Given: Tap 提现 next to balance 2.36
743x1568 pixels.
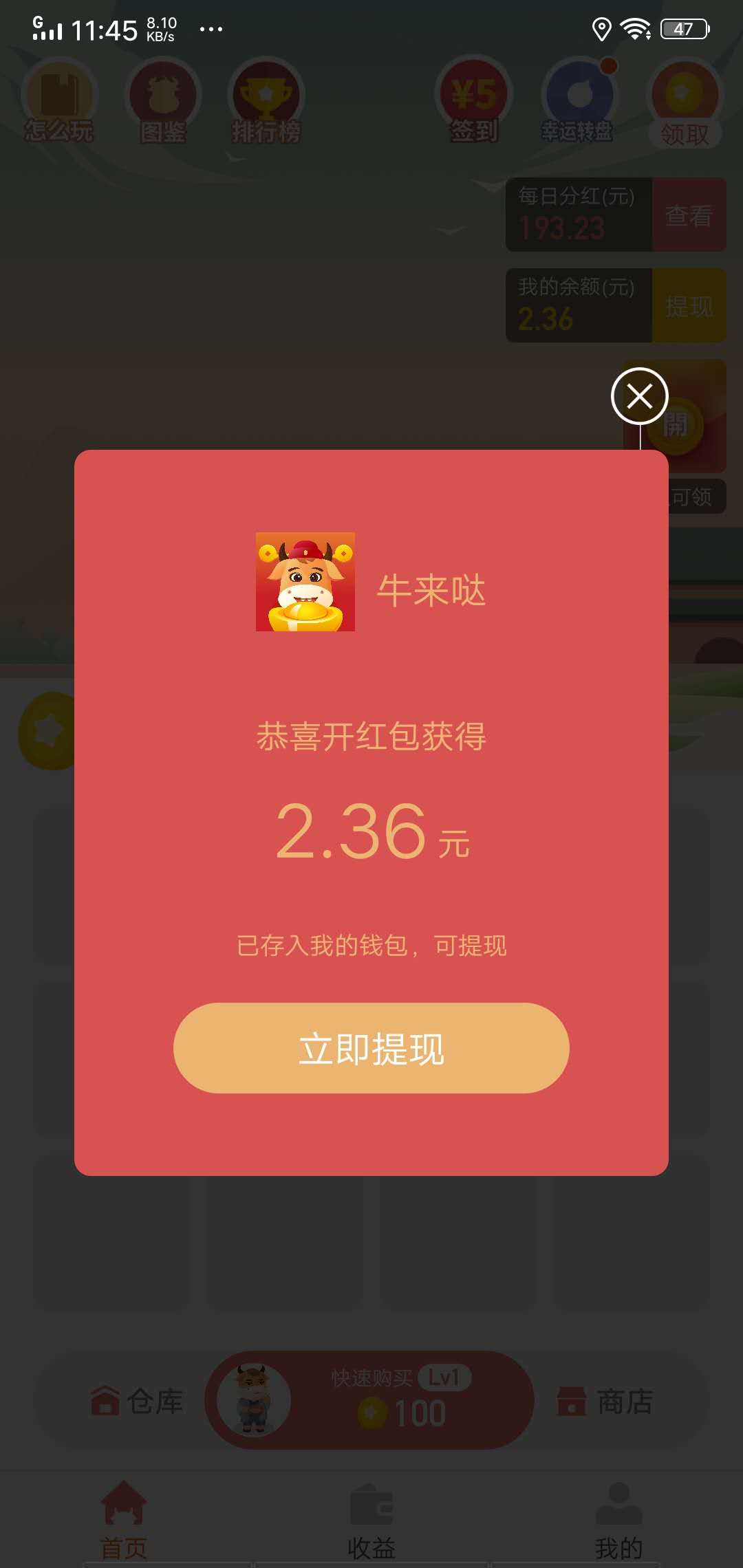Looking at the screenshot, I should pos(691,306).
